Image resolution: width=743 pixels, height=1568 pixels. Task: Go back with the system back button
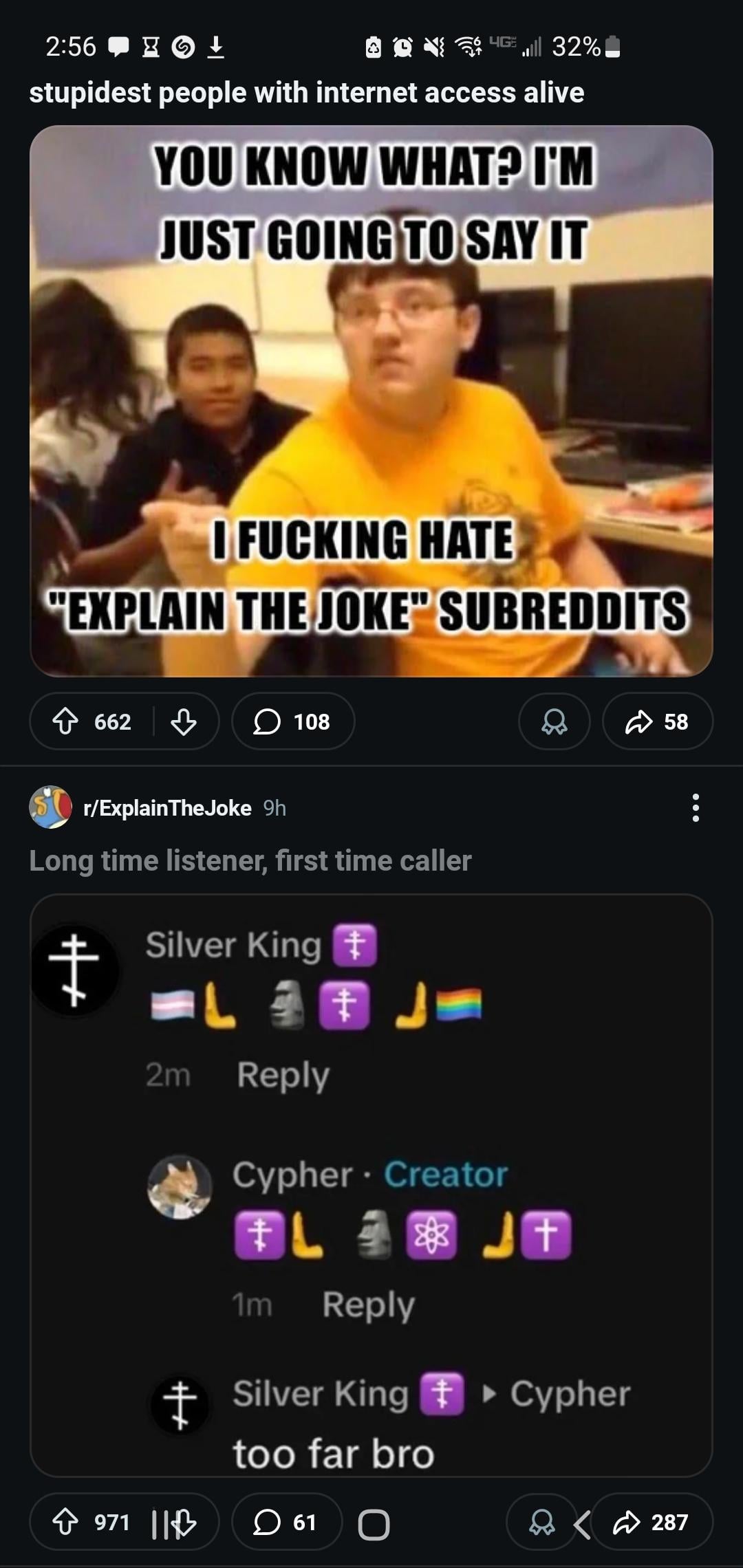582,1525
